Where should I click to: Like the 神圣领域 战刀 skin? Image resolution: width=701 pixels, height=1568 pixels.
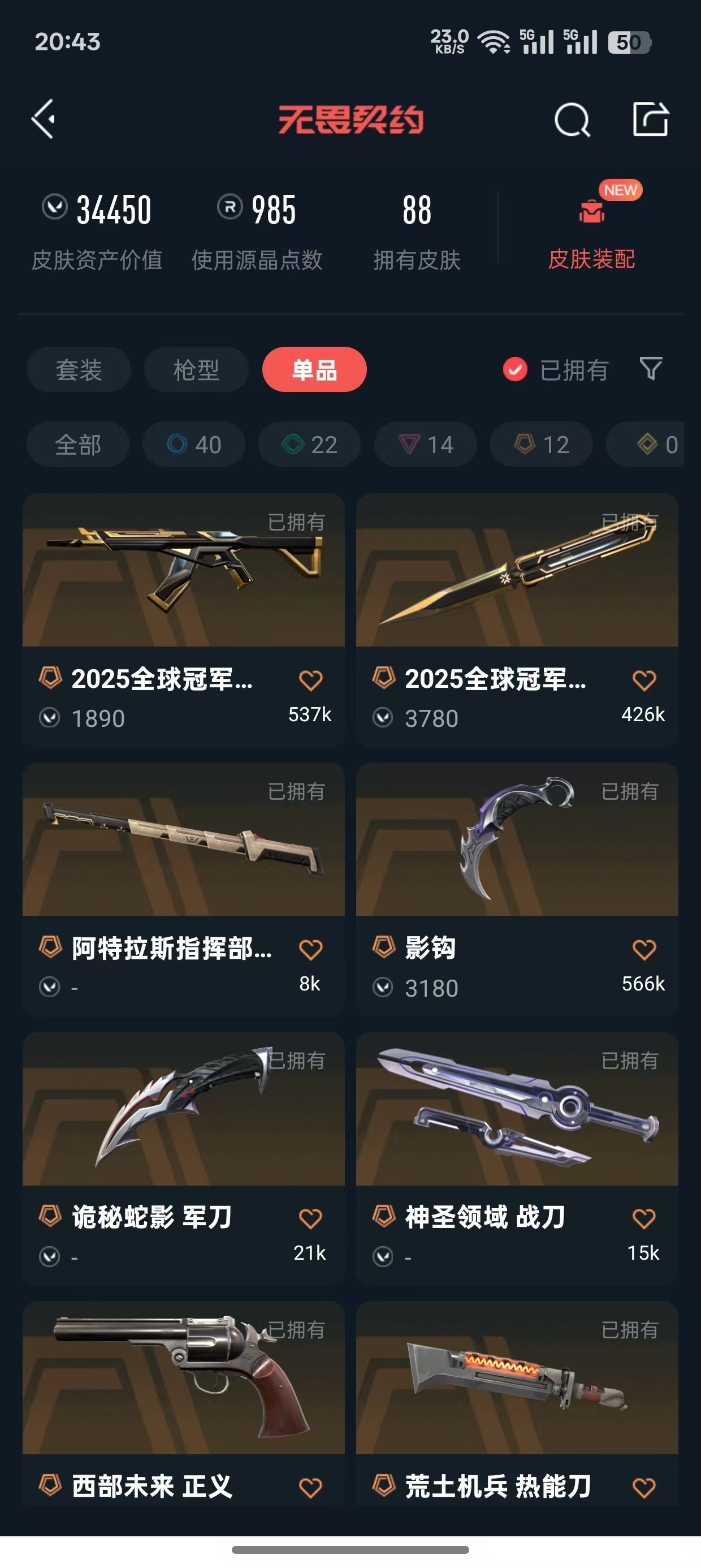(x=644, y=1218)
